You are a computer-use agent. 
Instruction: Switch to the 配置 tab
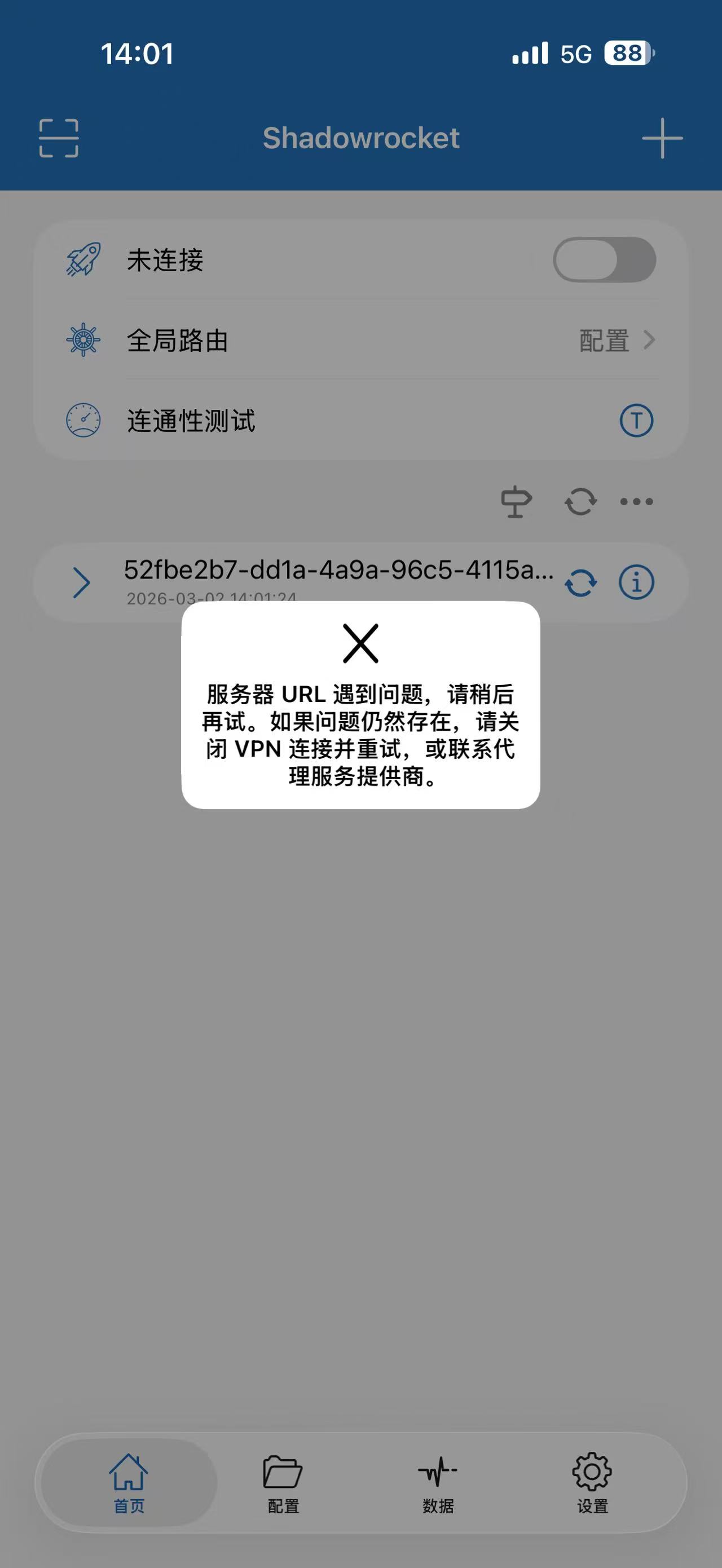pos(283,1483)
